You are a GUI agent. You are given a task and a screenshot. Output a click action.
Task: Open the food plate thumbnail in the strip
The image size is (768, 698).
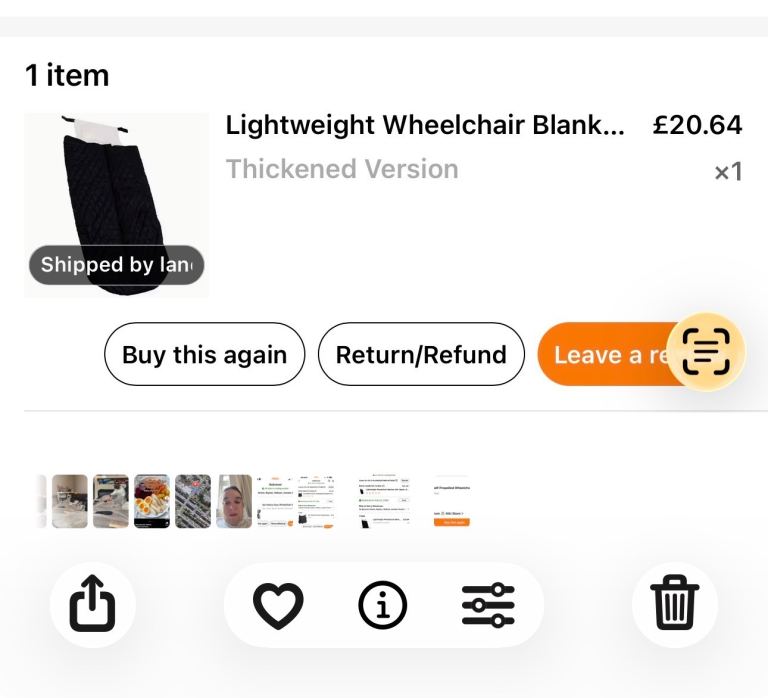[x=152, y=501]
